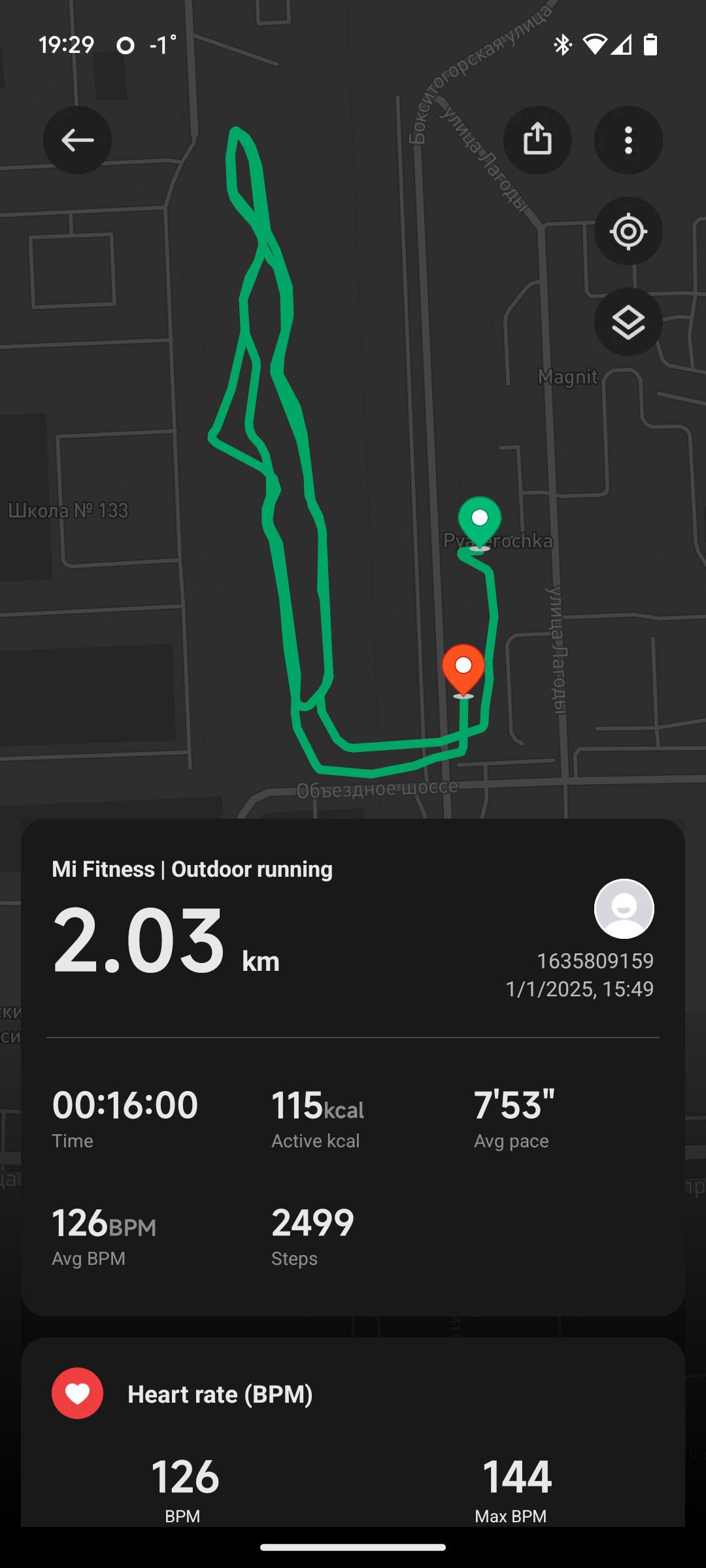This screenshot has width=706, height=1568.
Task: Go back using the arrow button
Action: [x=77, y=140]
